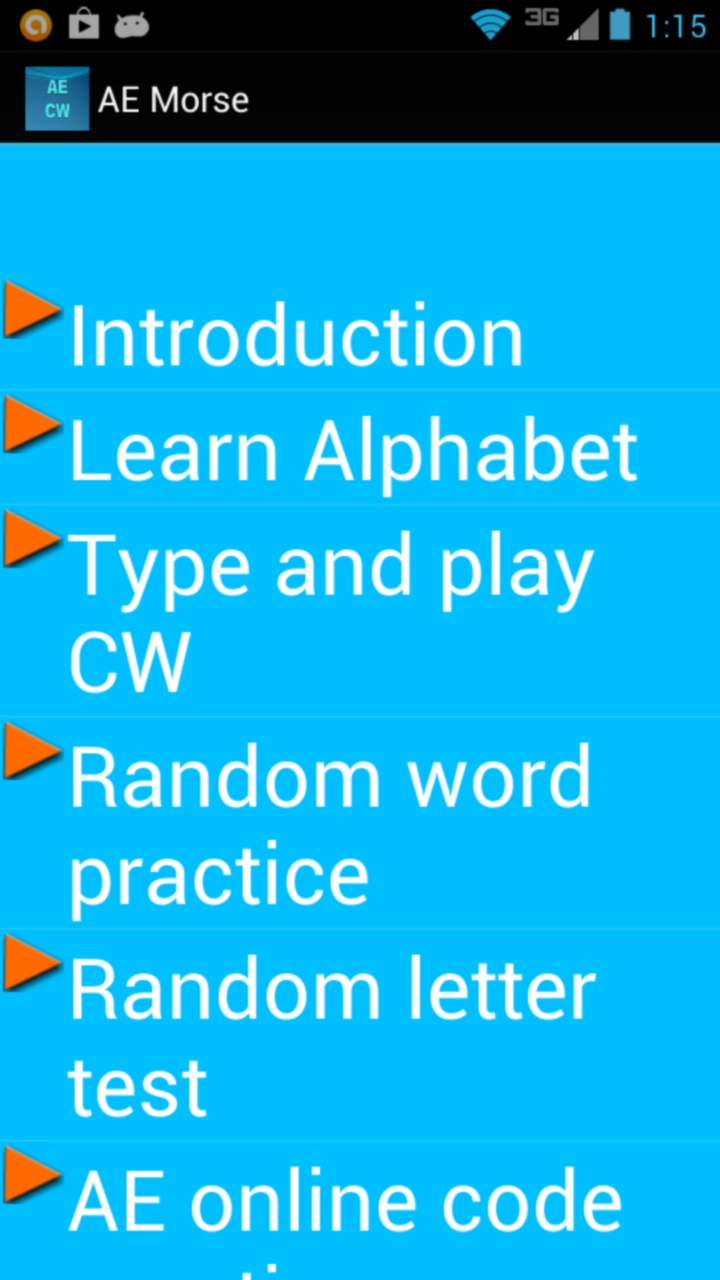The image size is (720, 1280).
Task: Open Type and play CW
Action: 330,612
